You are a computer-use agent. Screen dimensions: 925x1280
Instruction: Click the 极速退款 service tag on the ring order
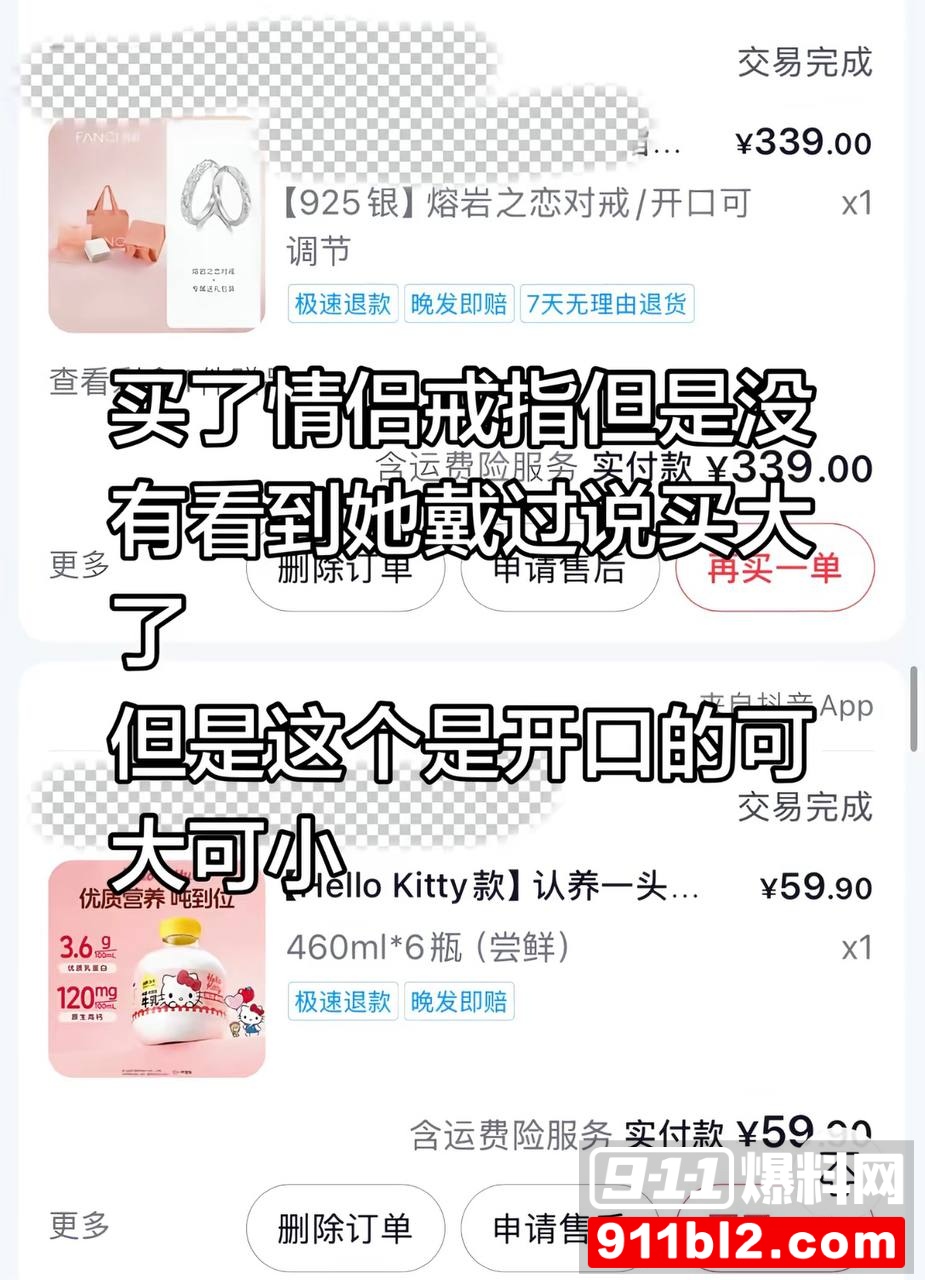pos(344,305)
